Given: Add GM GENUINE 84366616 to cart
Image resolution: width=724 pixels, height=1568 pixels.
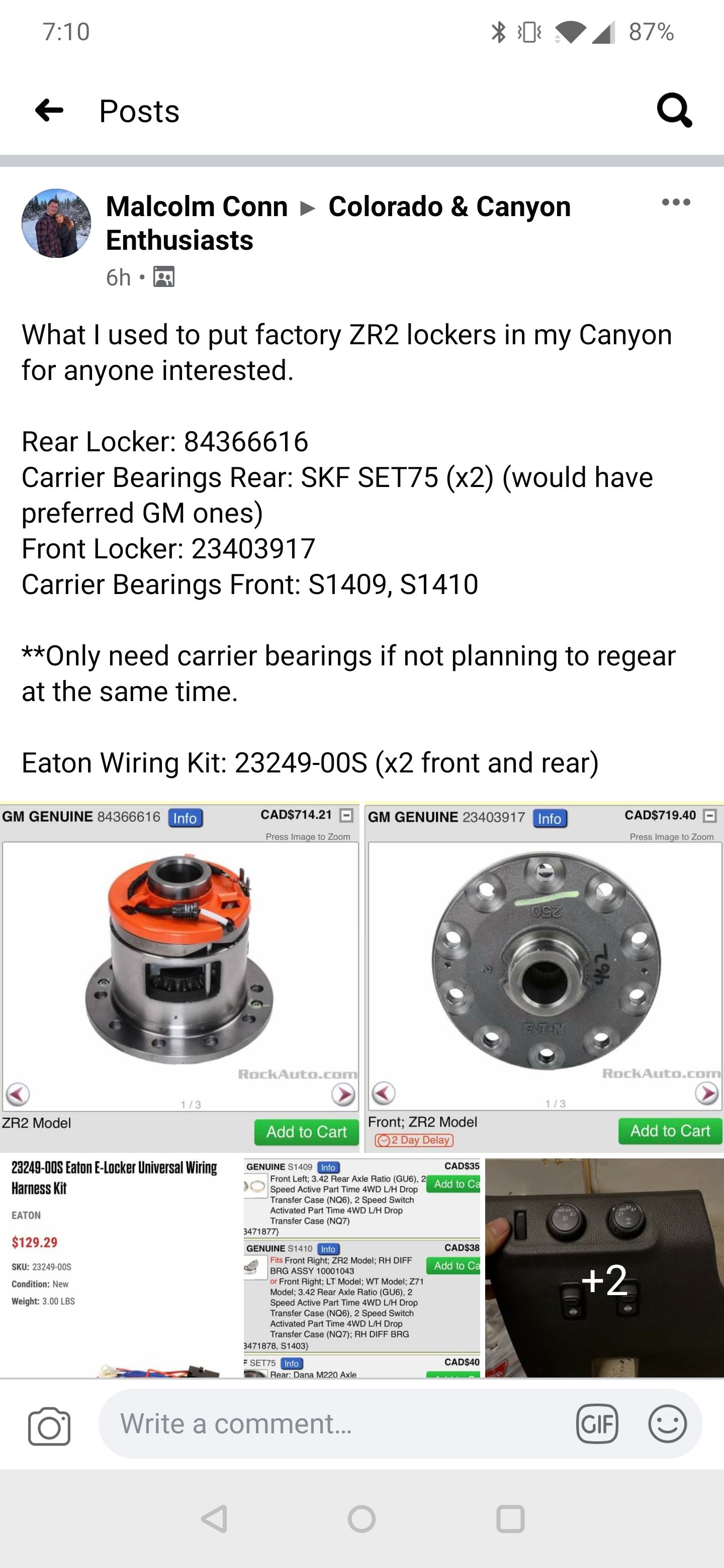Looking at the screenshot, I should coord(307,1132).
